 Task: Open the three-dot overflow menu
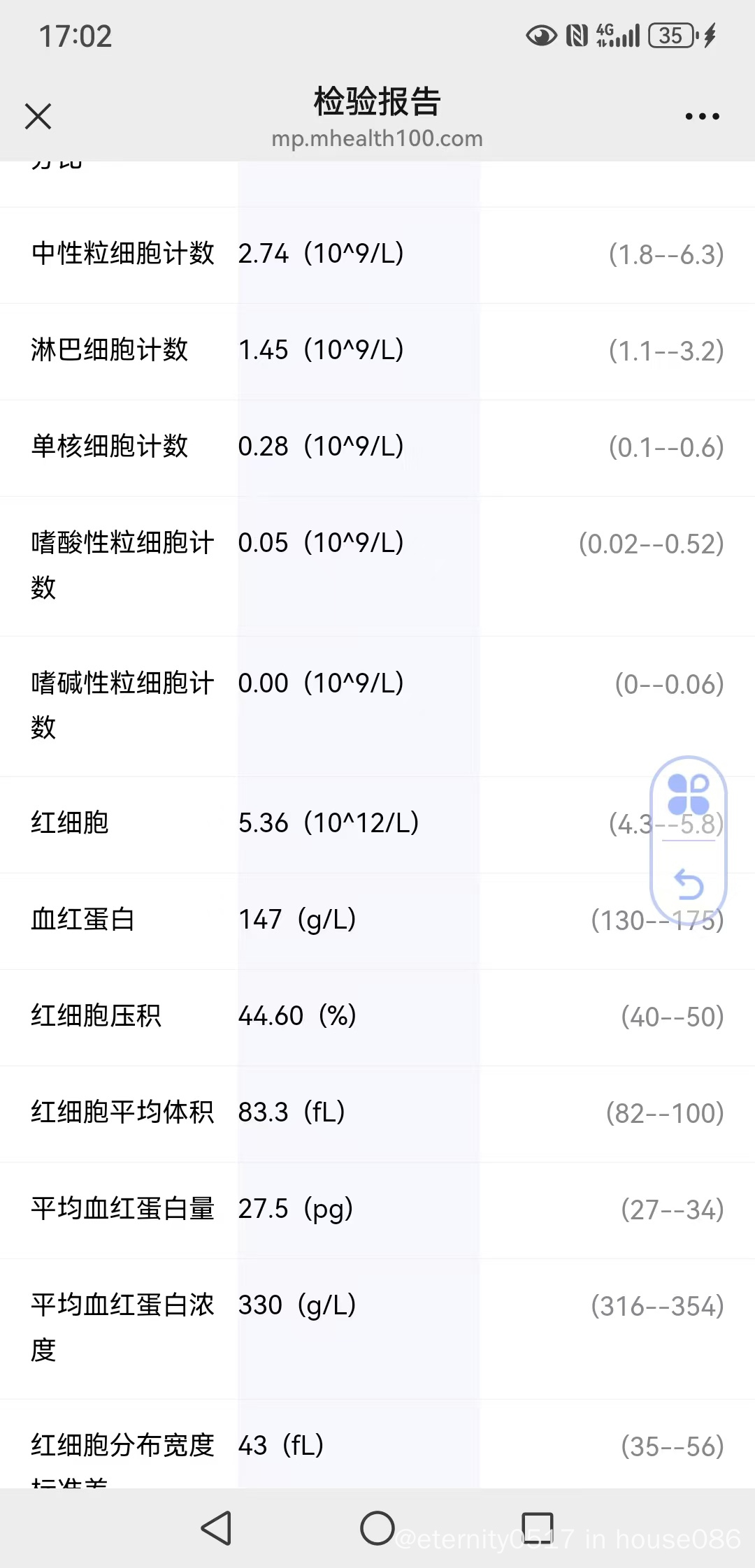click(702, 116)
